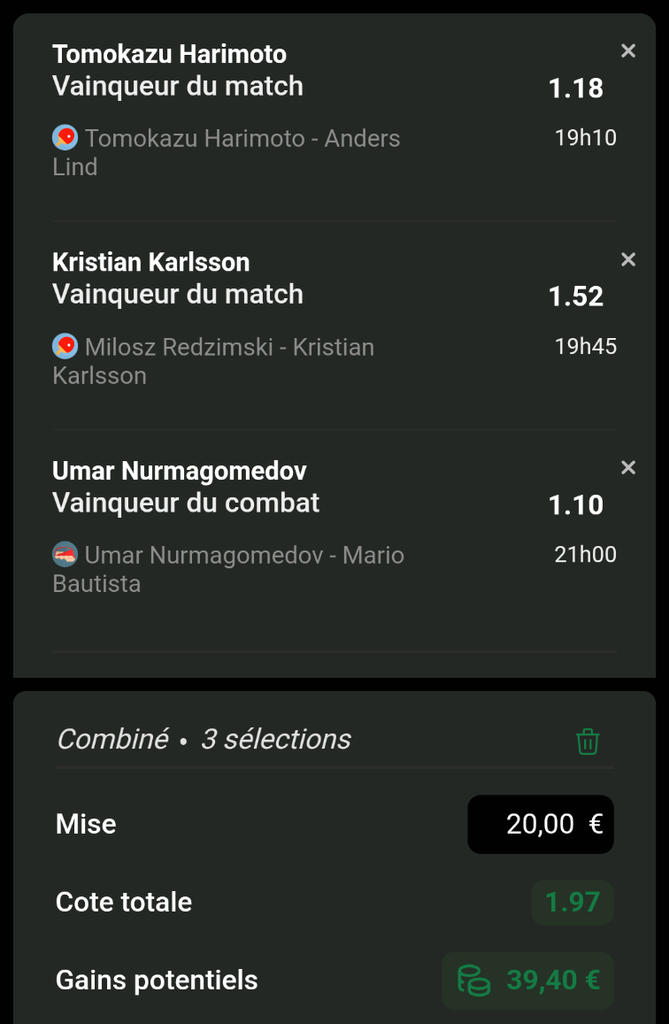Remove the Tomokazu Harimoto selection
The width and height of the screenshot is (669, 1024).
tap(628, 51)
